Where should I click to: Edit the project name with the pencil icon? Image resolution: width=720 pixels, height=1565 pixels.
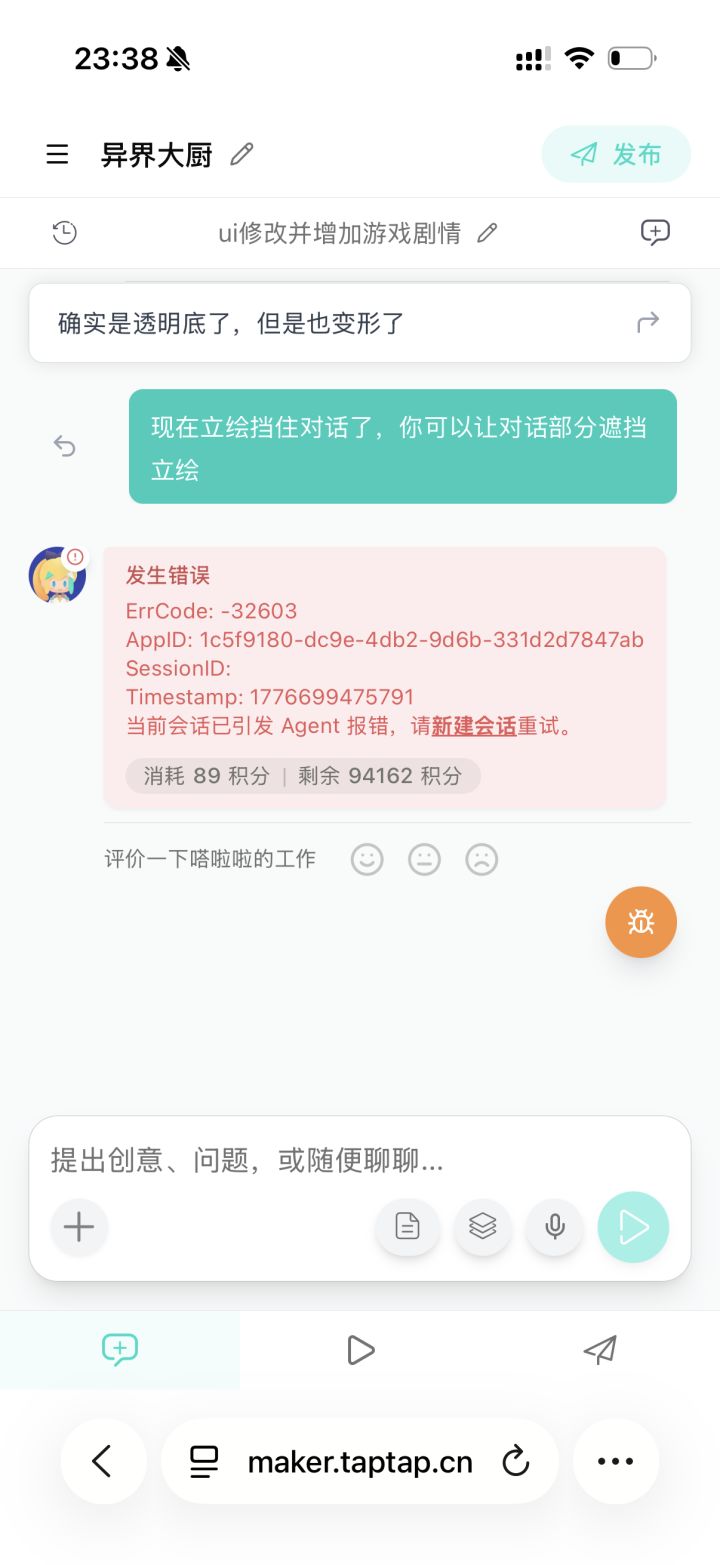pos(240,155)
